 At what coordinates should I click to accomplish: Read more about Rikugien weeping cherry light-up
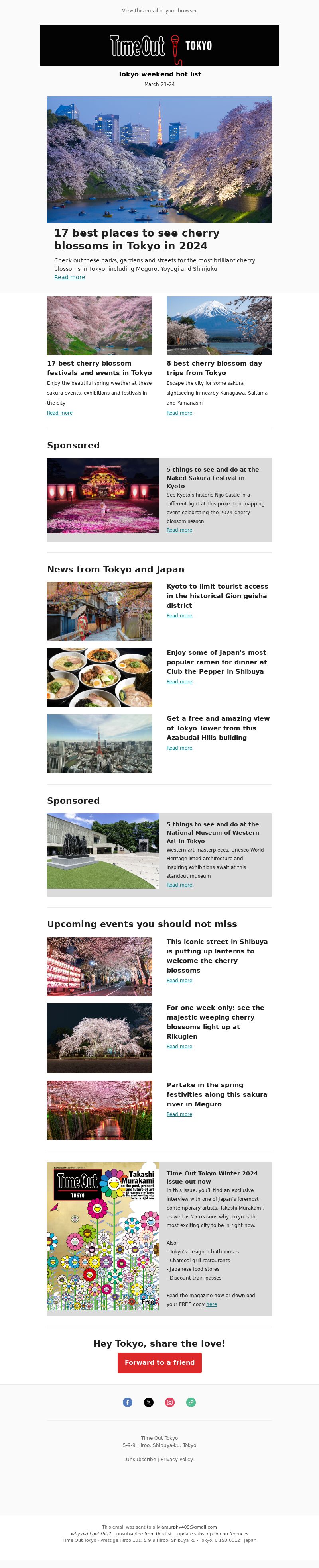pyautogui.click(x=179, y=1046)
